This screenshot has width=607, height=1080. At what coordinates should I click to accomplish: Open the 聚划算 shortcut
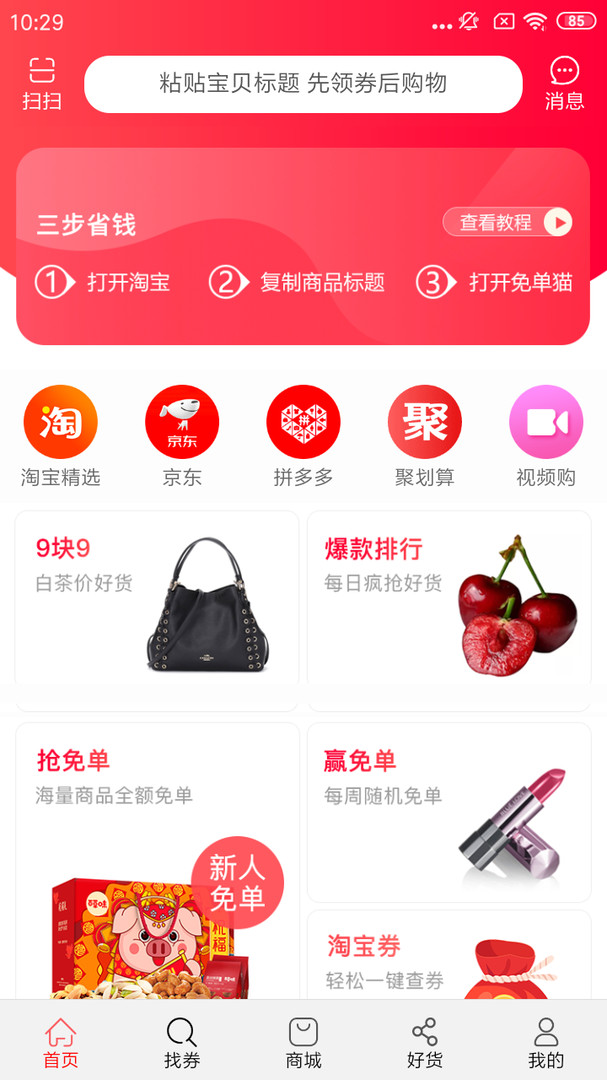[x=424, y=436]
